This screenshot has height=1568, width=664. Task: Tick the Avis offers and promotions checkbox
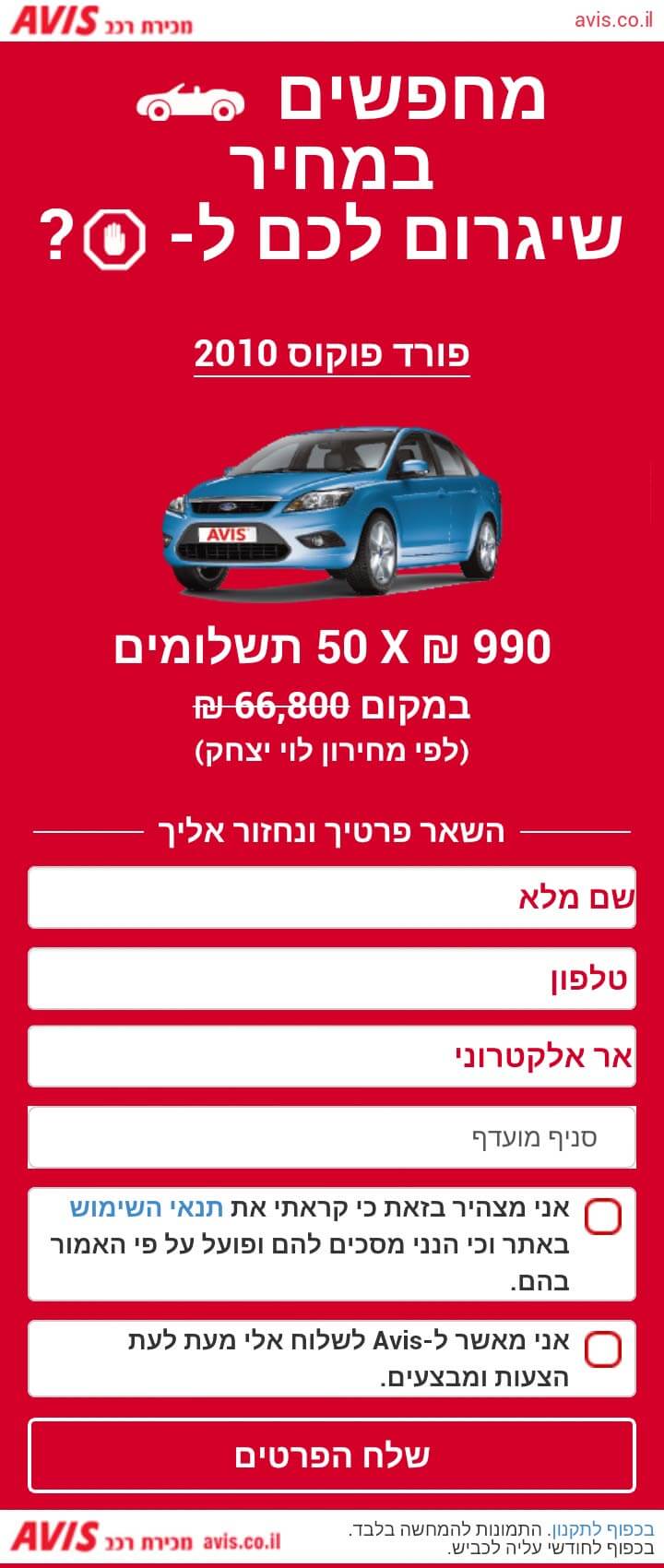(603, 1349)
